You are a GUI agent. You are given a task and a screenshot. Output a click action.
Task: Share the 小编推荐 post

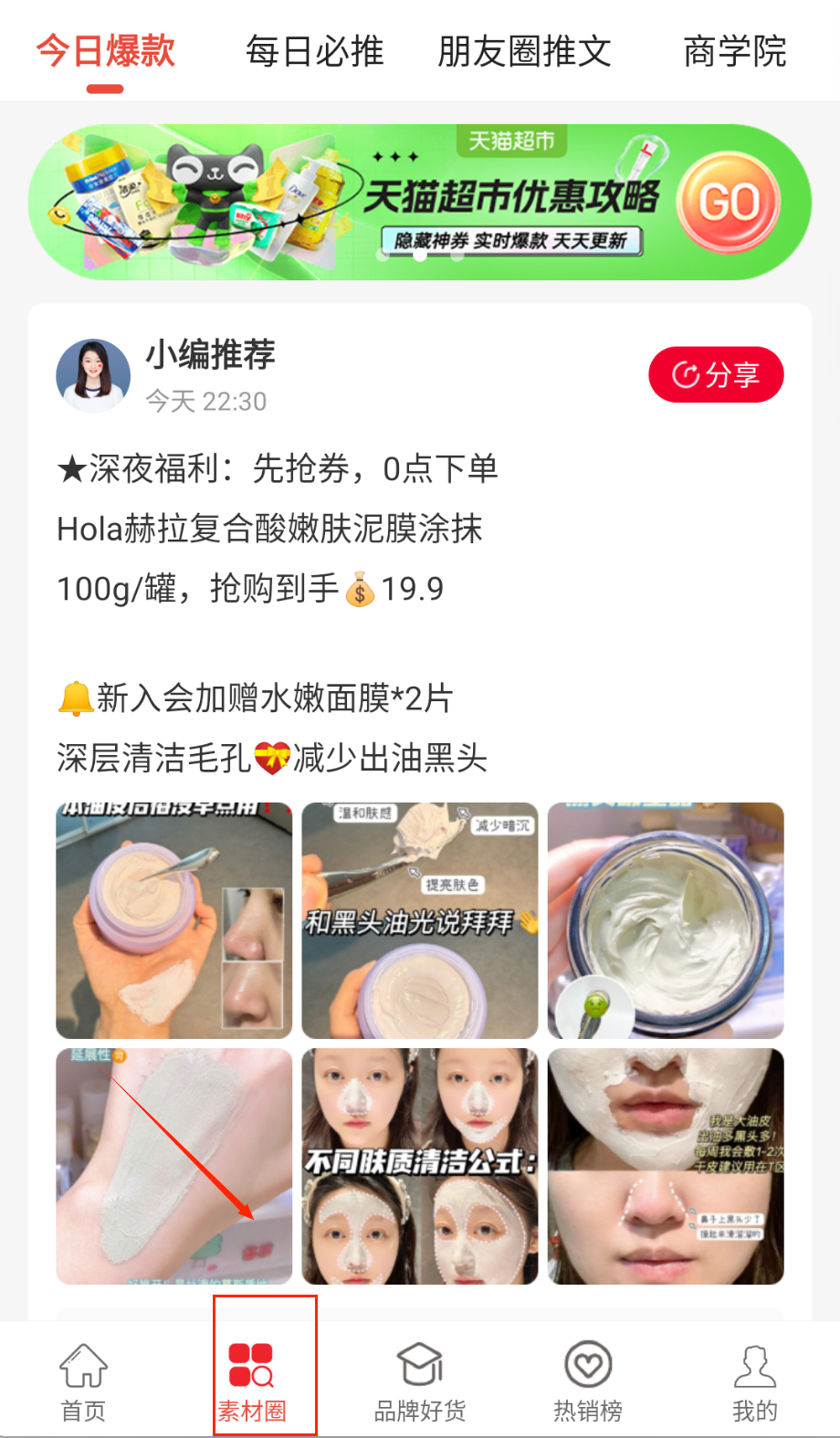point(716,374)
